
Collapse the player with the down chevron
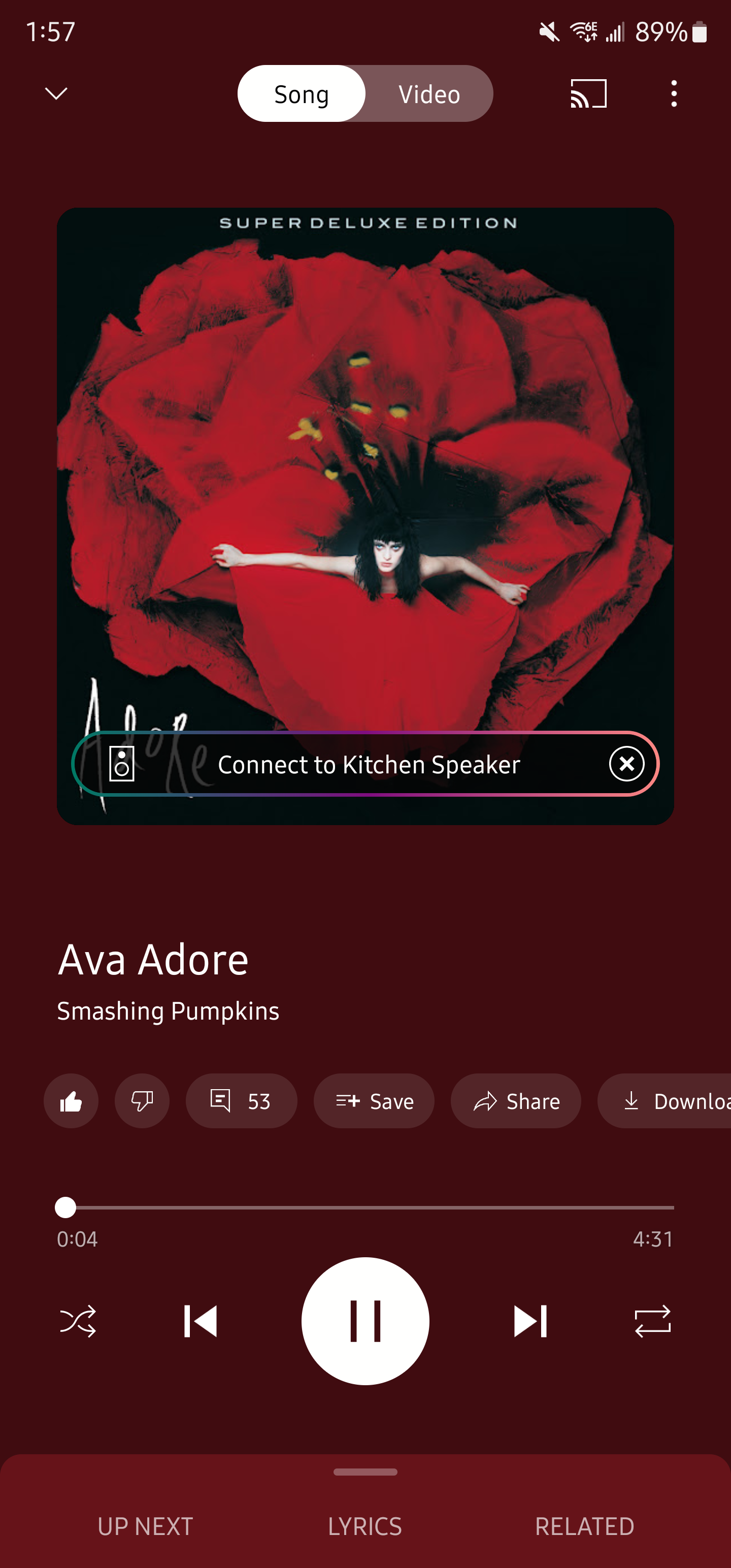[56, 94]
